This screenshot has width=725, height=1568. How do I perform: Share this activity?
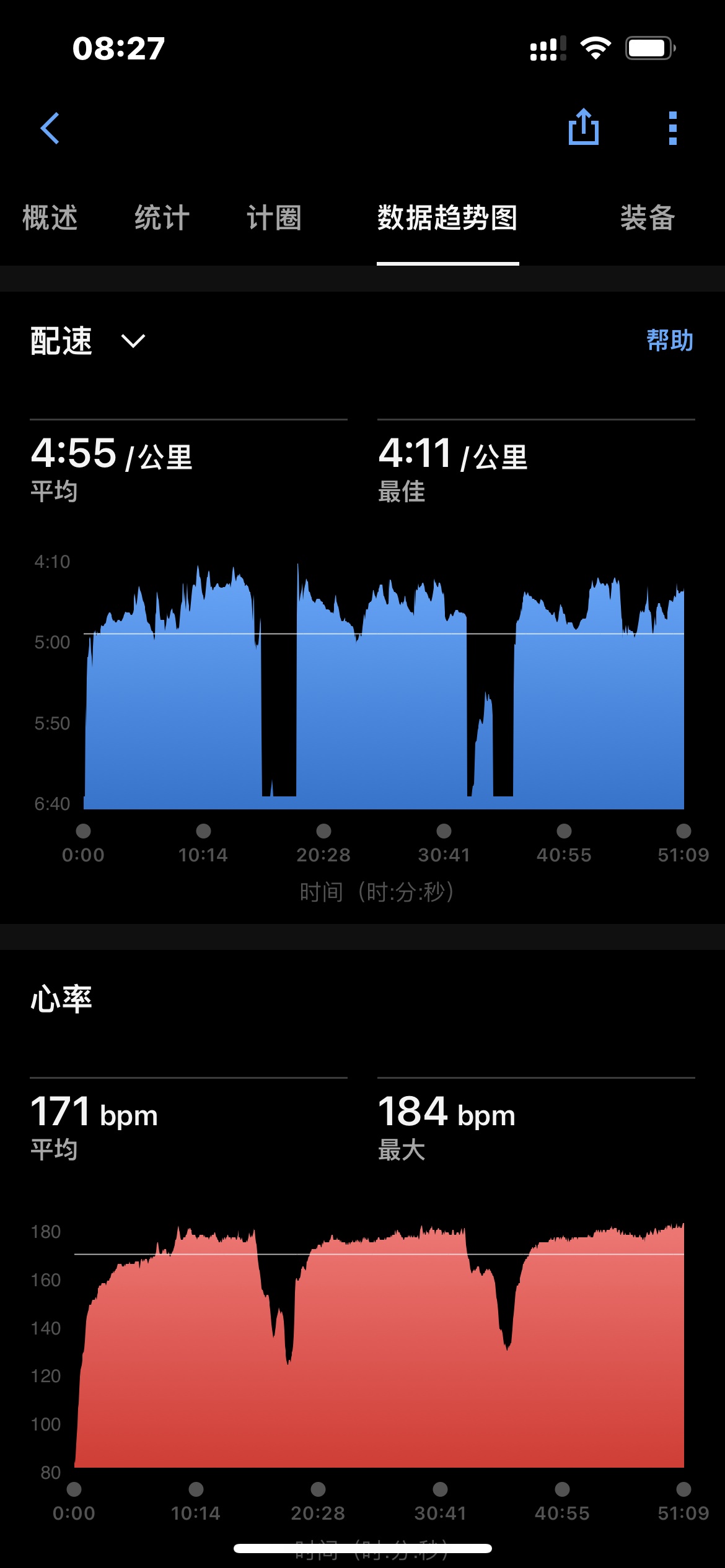[584, 127]
